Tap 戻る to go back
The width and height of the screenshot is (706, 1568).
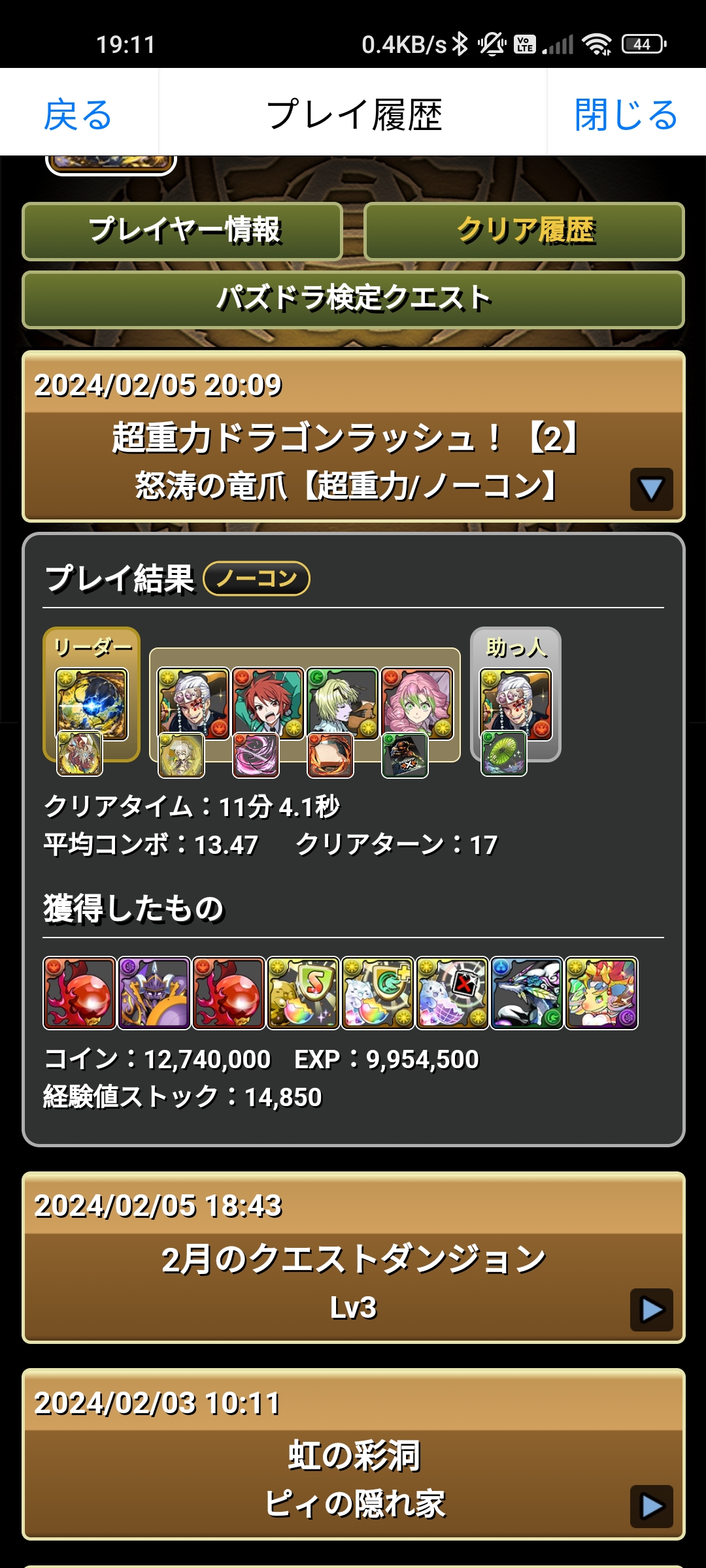[x=78, y=114]
